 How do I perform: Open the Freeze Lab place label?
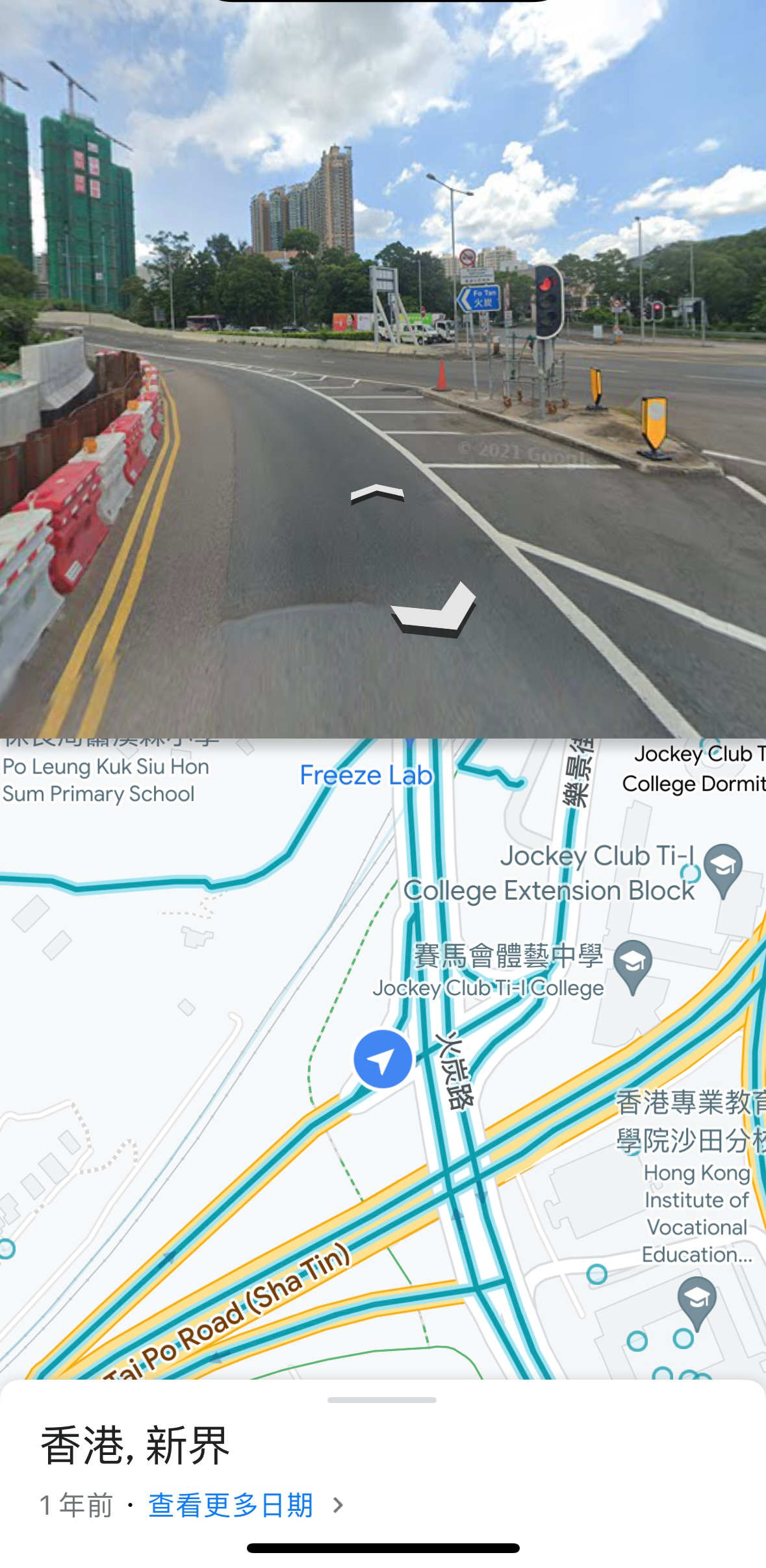(366, 776)
